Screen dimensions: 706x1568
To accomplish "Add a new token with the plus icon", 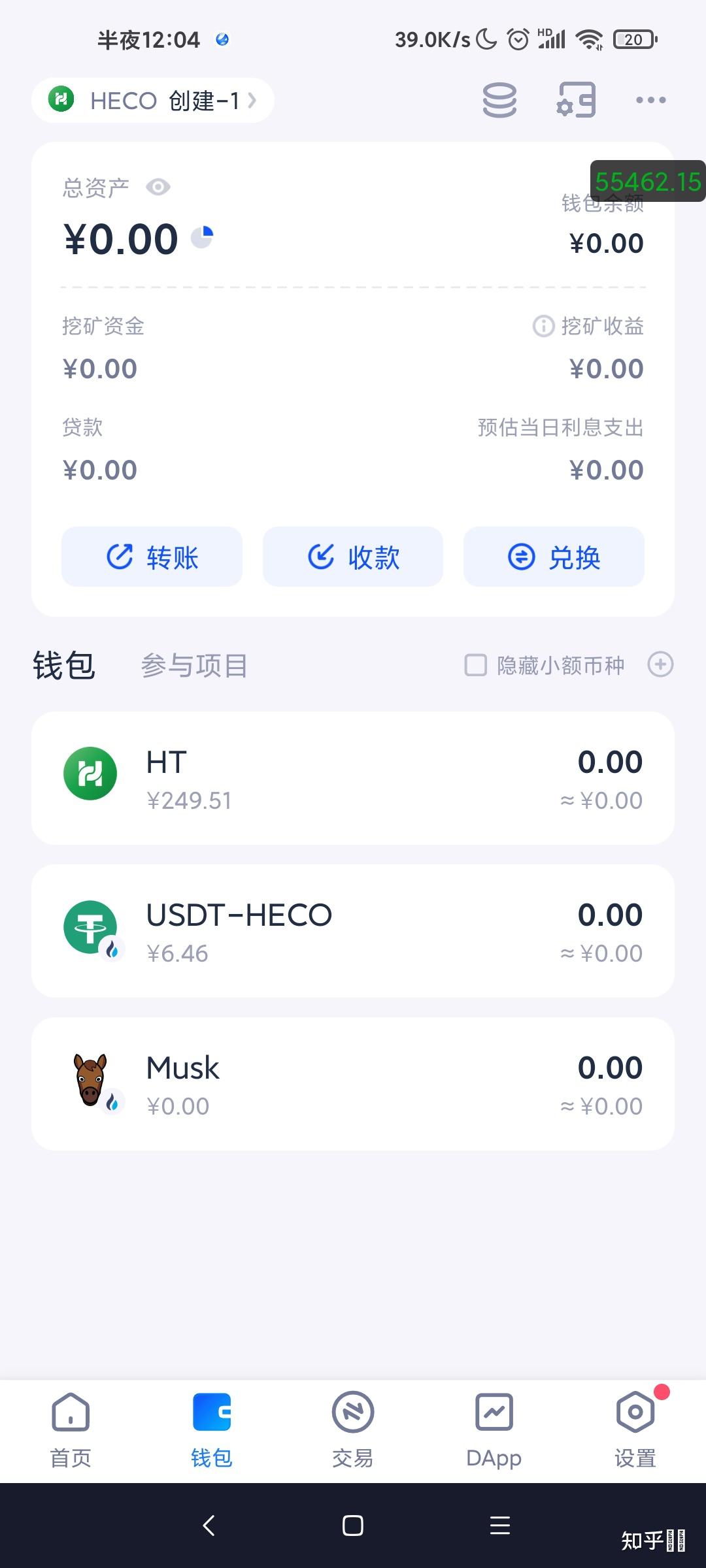I will tap(660, 664).
